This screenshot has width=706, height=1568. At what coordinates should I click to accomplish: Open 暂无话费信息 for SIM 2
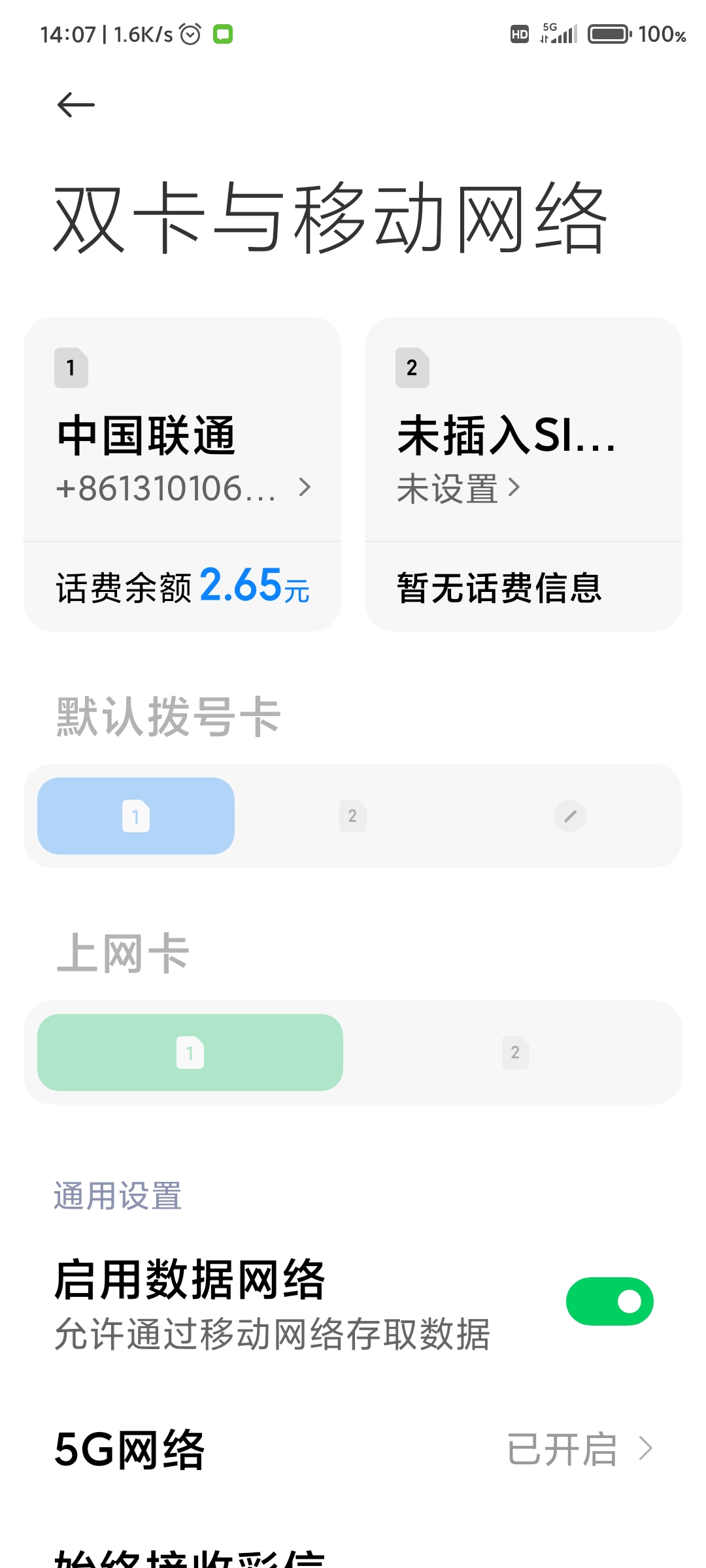[x=524, y=587]
